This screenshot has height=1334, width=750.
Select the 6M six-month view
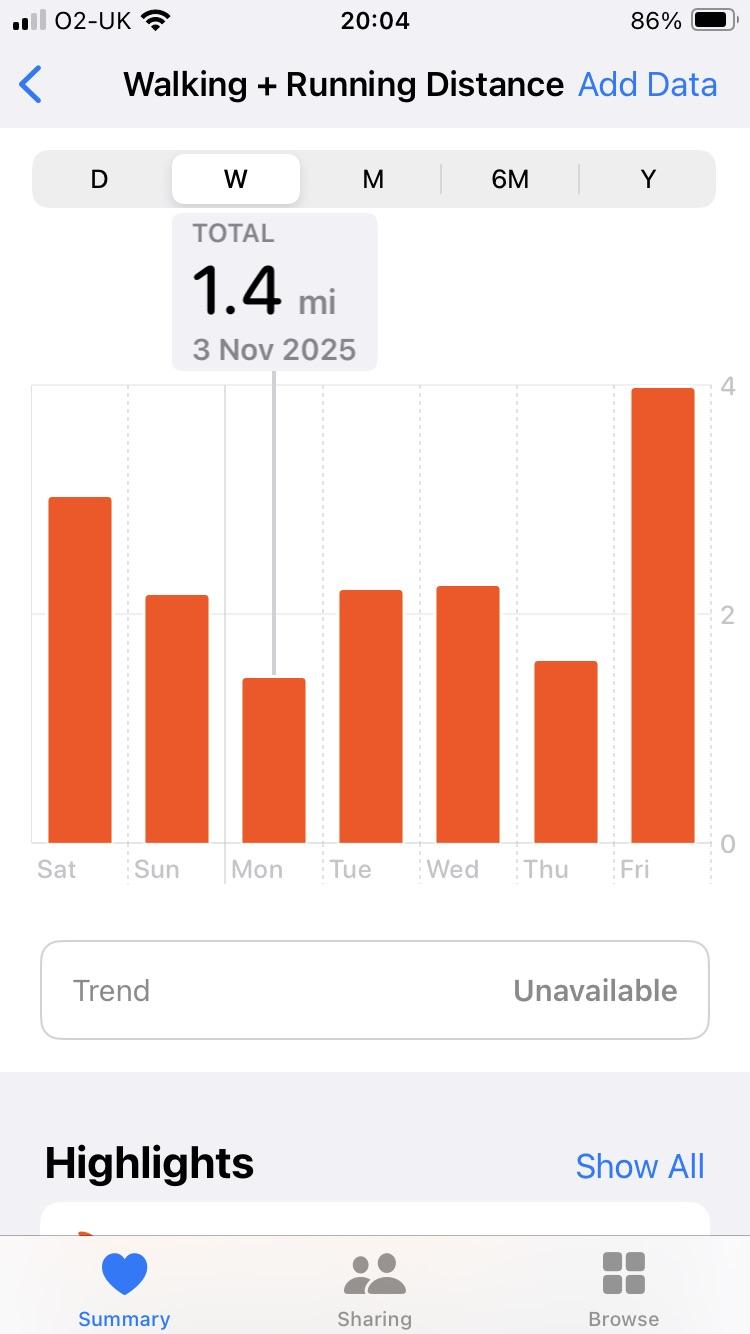(x=510, y=179)
